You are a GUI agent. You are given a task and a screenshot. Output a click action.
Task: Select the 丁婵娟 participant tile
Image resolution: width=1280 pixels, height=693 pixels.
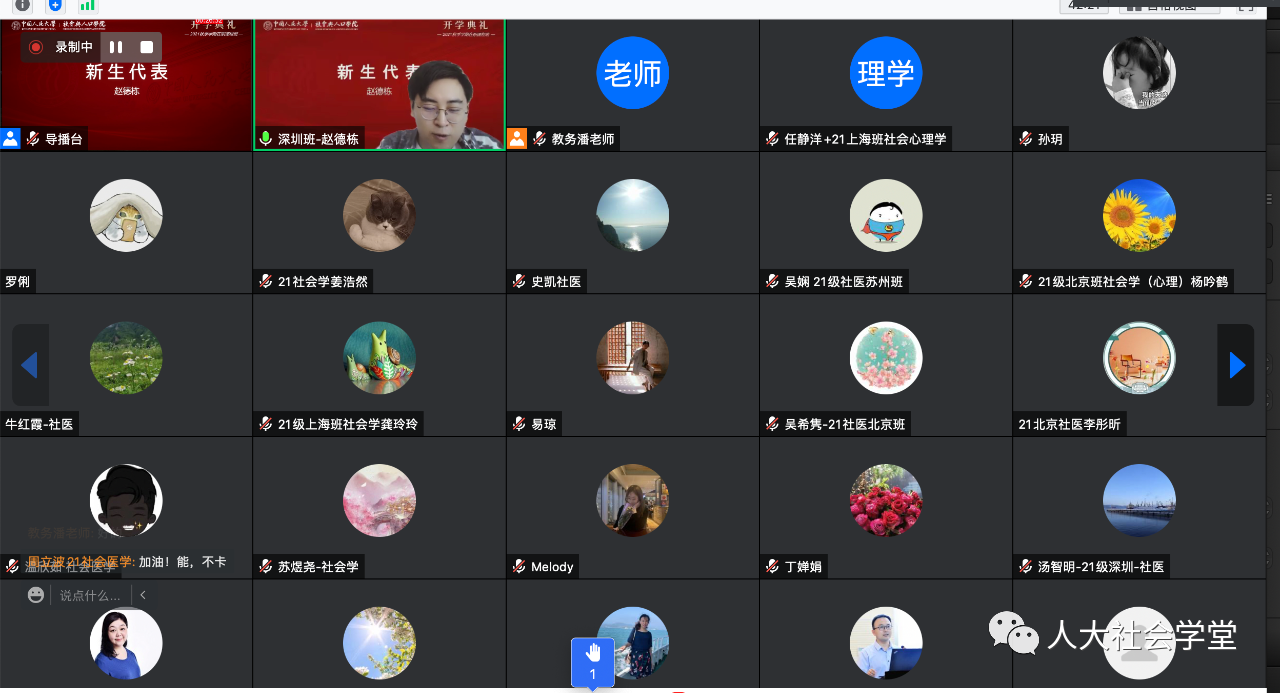coord(885,507)
